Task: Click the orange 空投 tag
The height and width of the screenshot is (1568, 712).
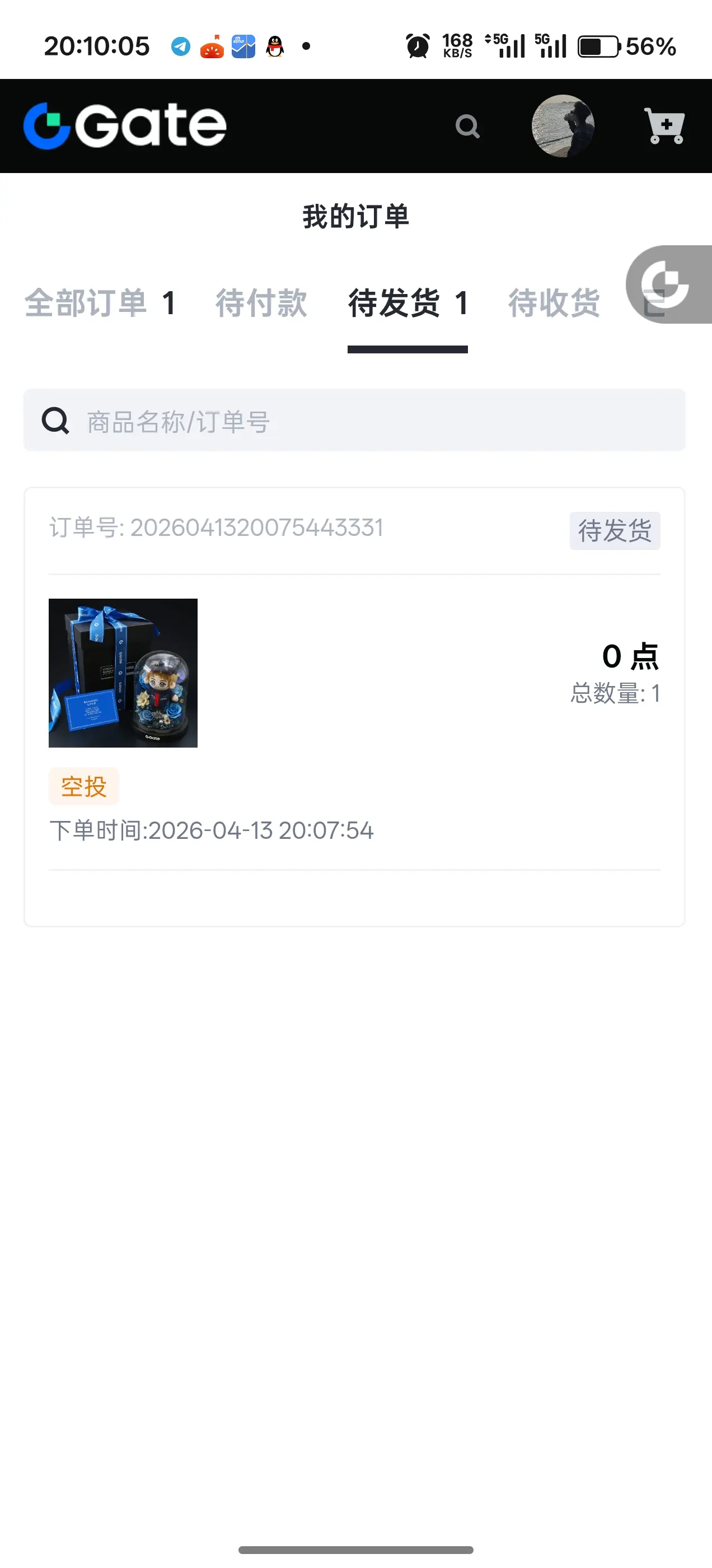Action: (x=83, y=785)
